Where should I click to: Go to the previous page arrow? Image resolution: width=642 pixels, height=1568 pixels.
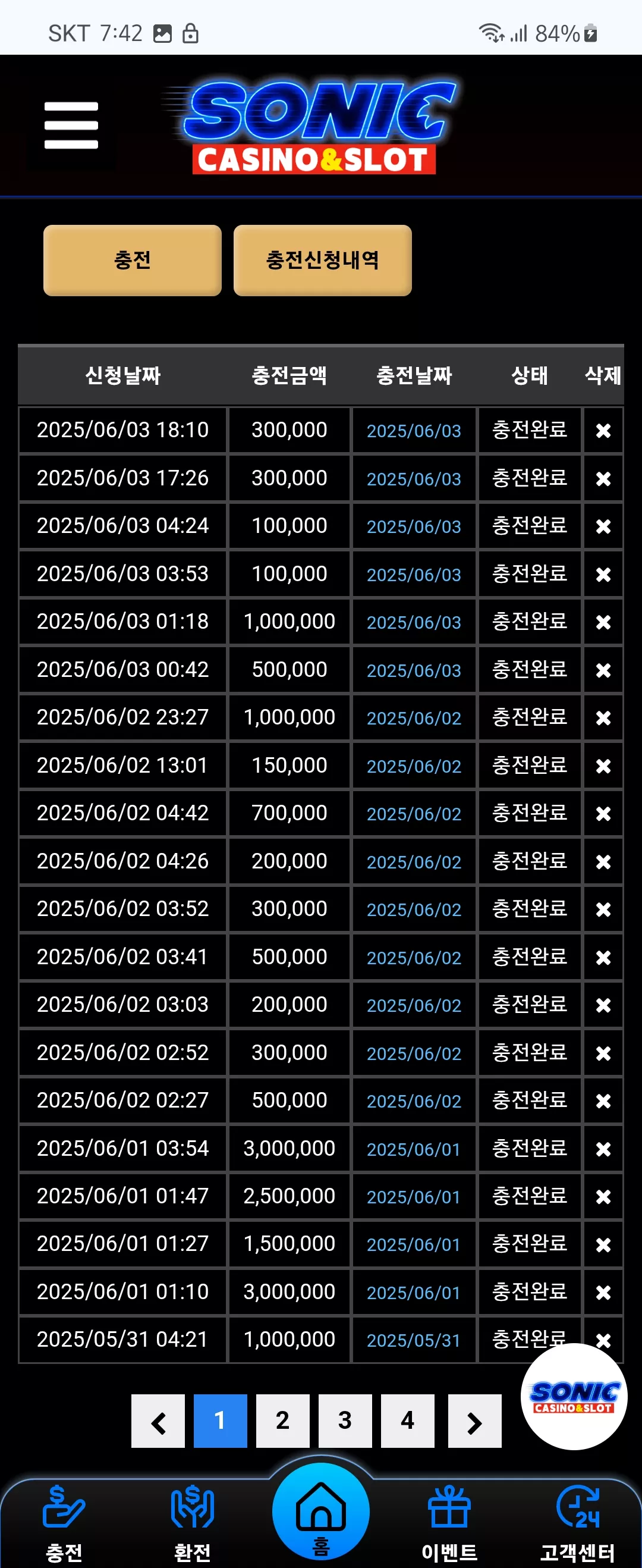click(x=158, y=1420)
